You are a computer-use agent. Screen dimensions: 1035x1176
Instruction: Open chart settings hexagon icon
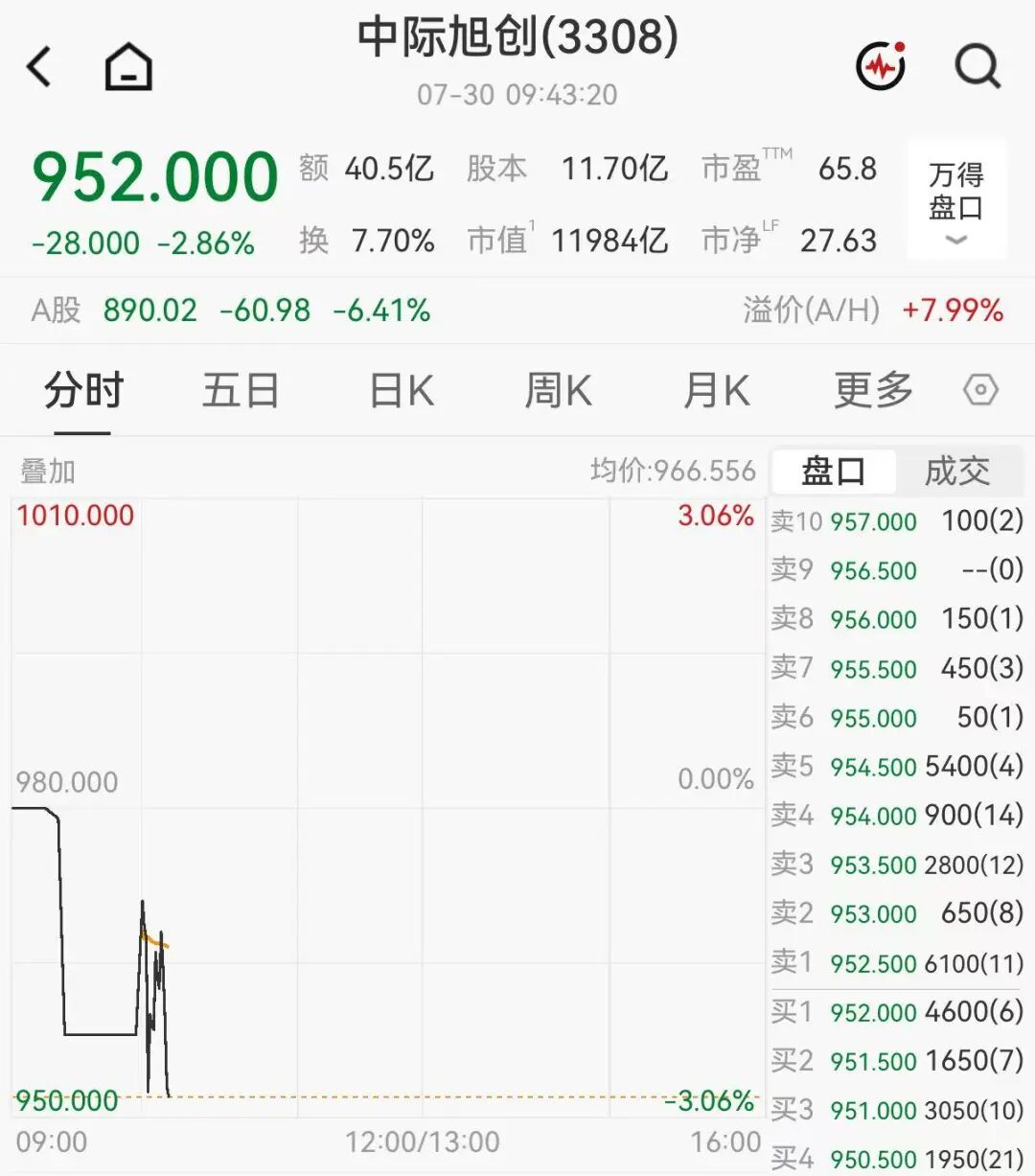tap(980, 390)
